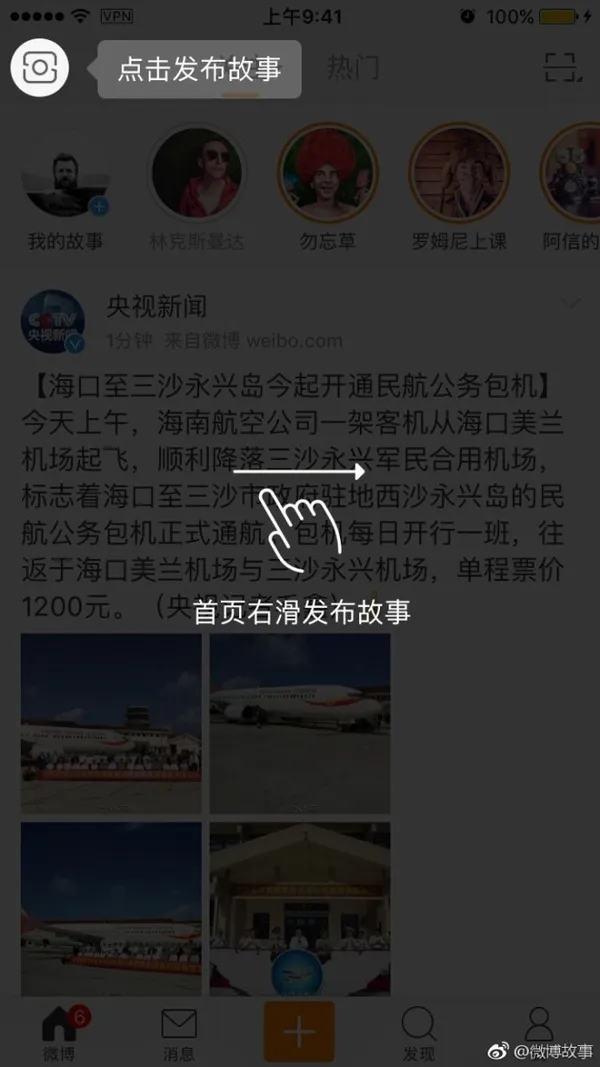Viewport: 600px width, 1067px height.
Task: Switch to the 发现 discover tab
Action: [419, 1033]
